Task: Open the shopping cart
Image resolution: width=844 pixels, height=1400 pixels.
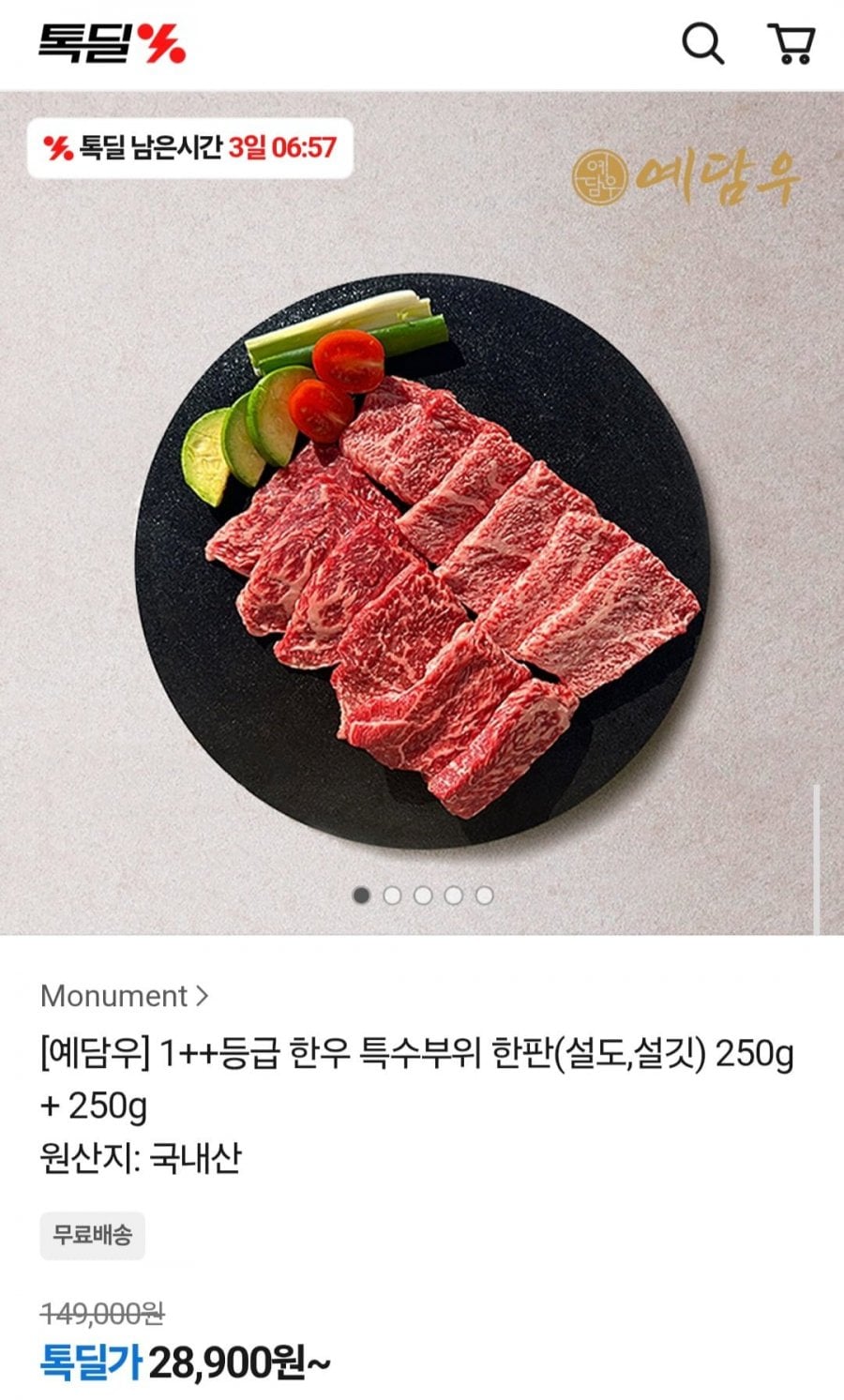Action: tap(791, 43)
